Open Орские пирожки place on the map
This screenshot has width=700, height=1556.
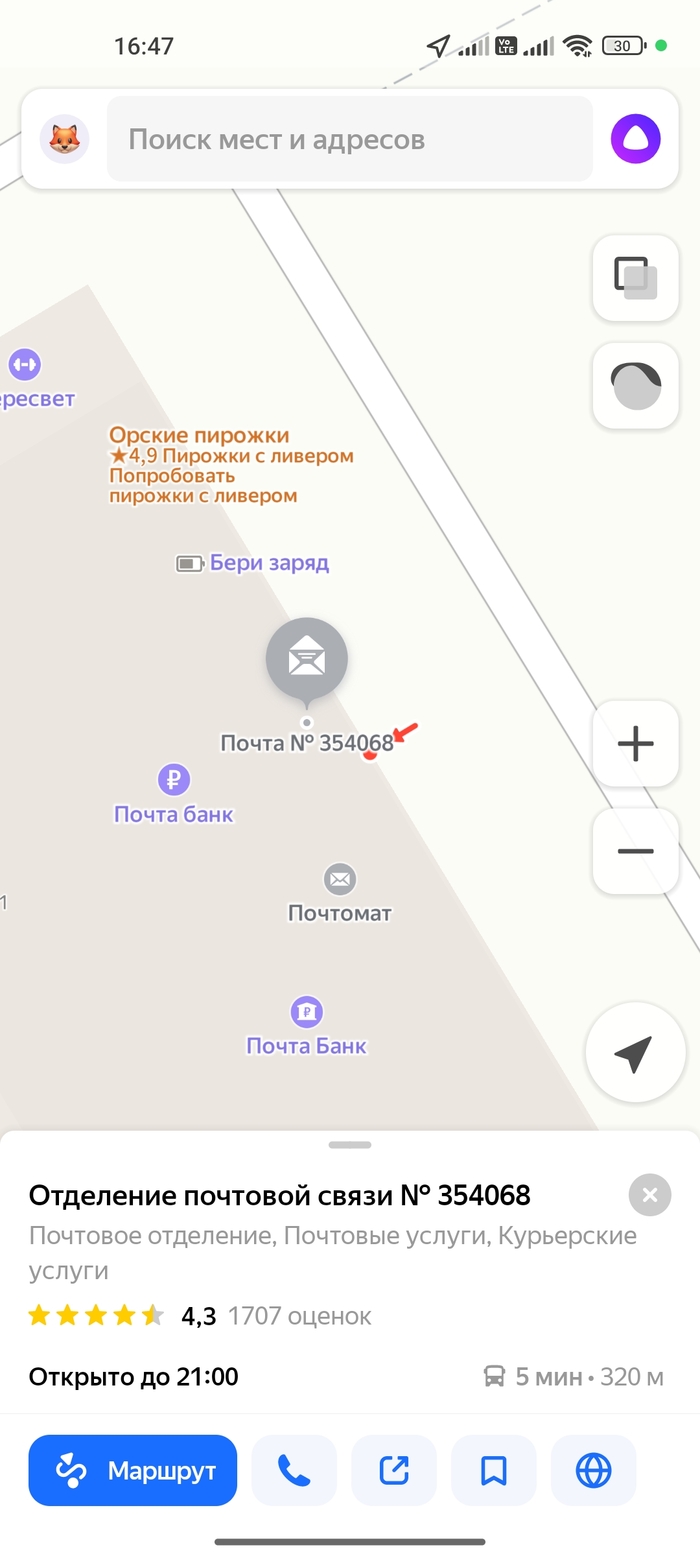[x=199, y=436]
